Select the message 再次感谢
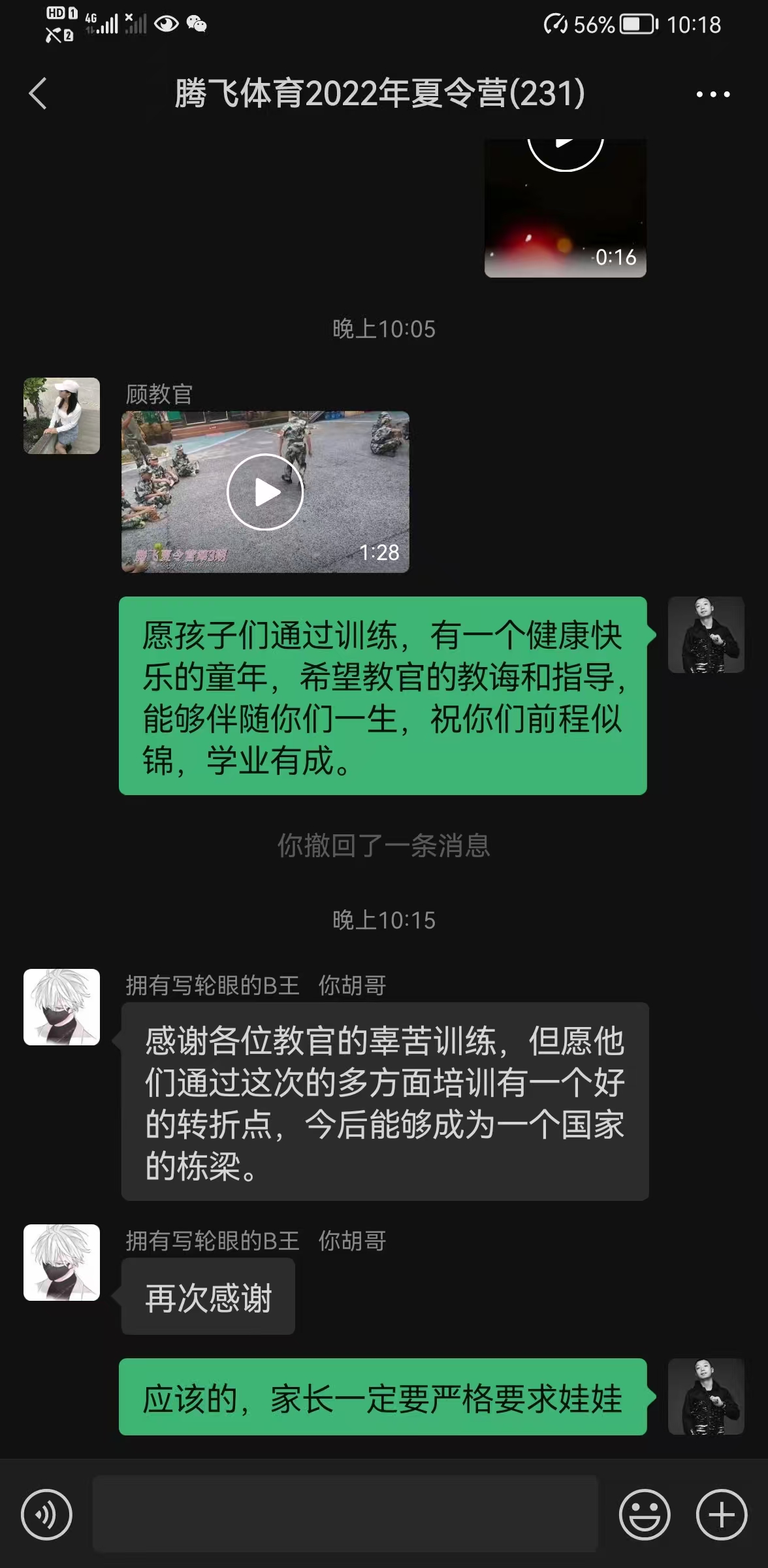This screenshot has width=768, height=1568. pyautogui.click(x=208, y=1297)
